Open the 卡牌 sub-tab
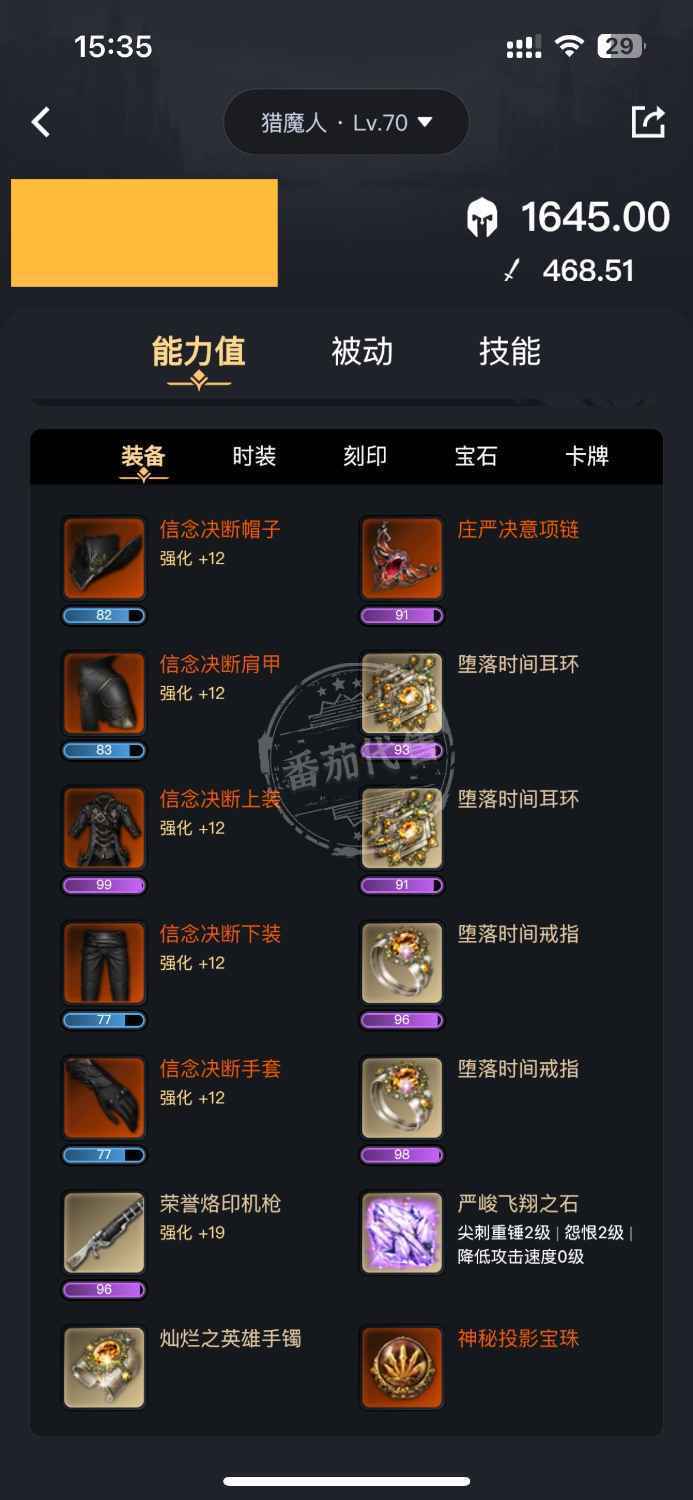 click(x=587, y=456)
